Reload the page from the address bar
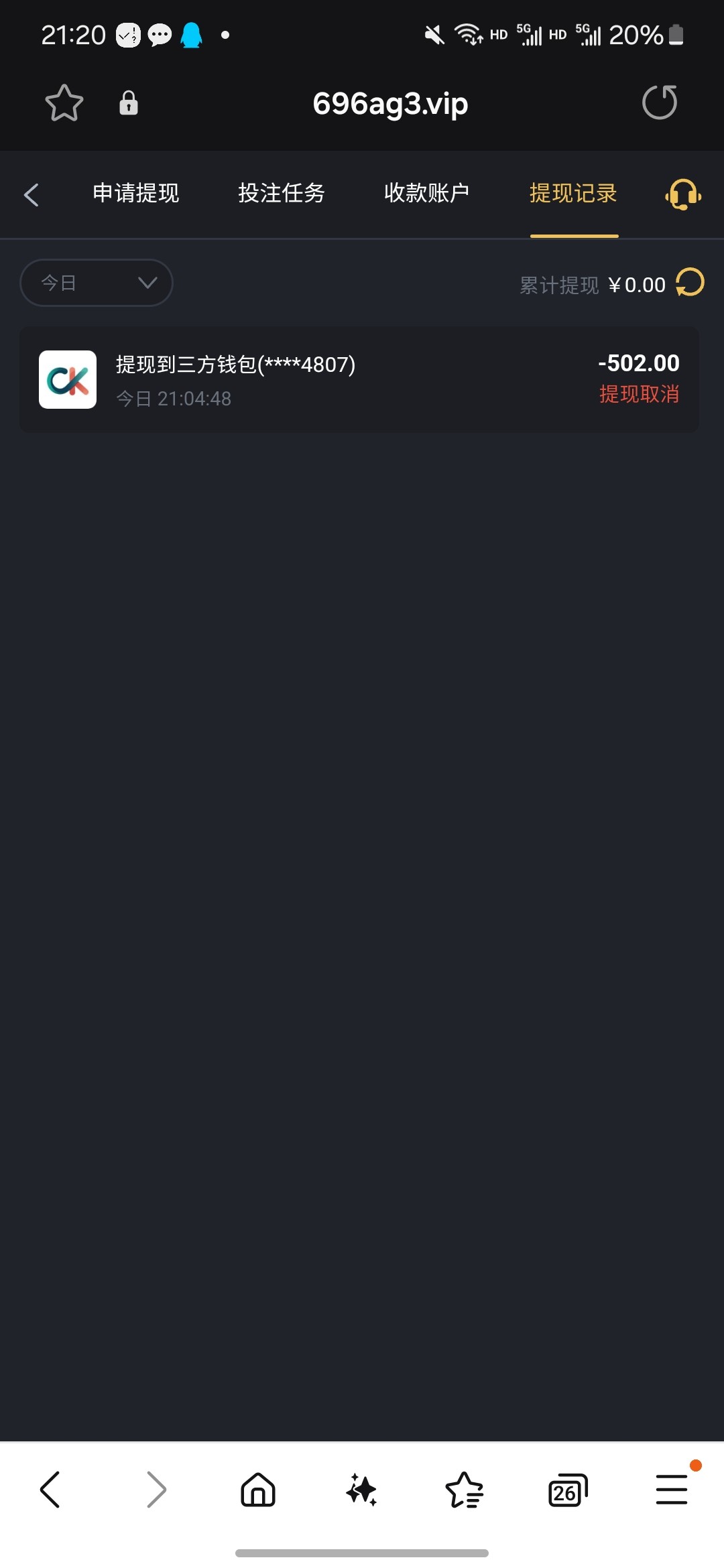 pos(660,103)
